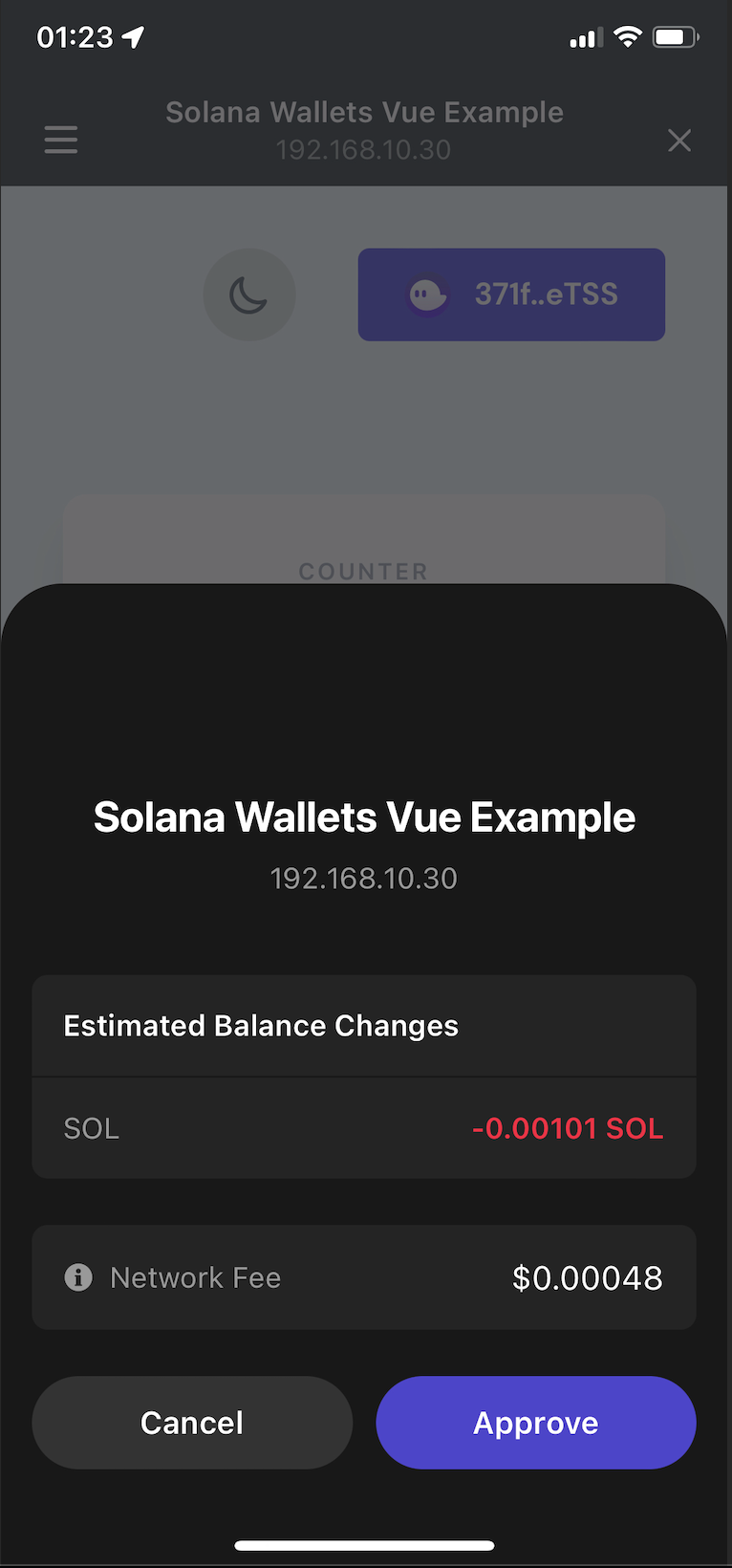Tap the 192.168.10.30 address label
The width and height of the screenshot is (732, 1568).
364,878
